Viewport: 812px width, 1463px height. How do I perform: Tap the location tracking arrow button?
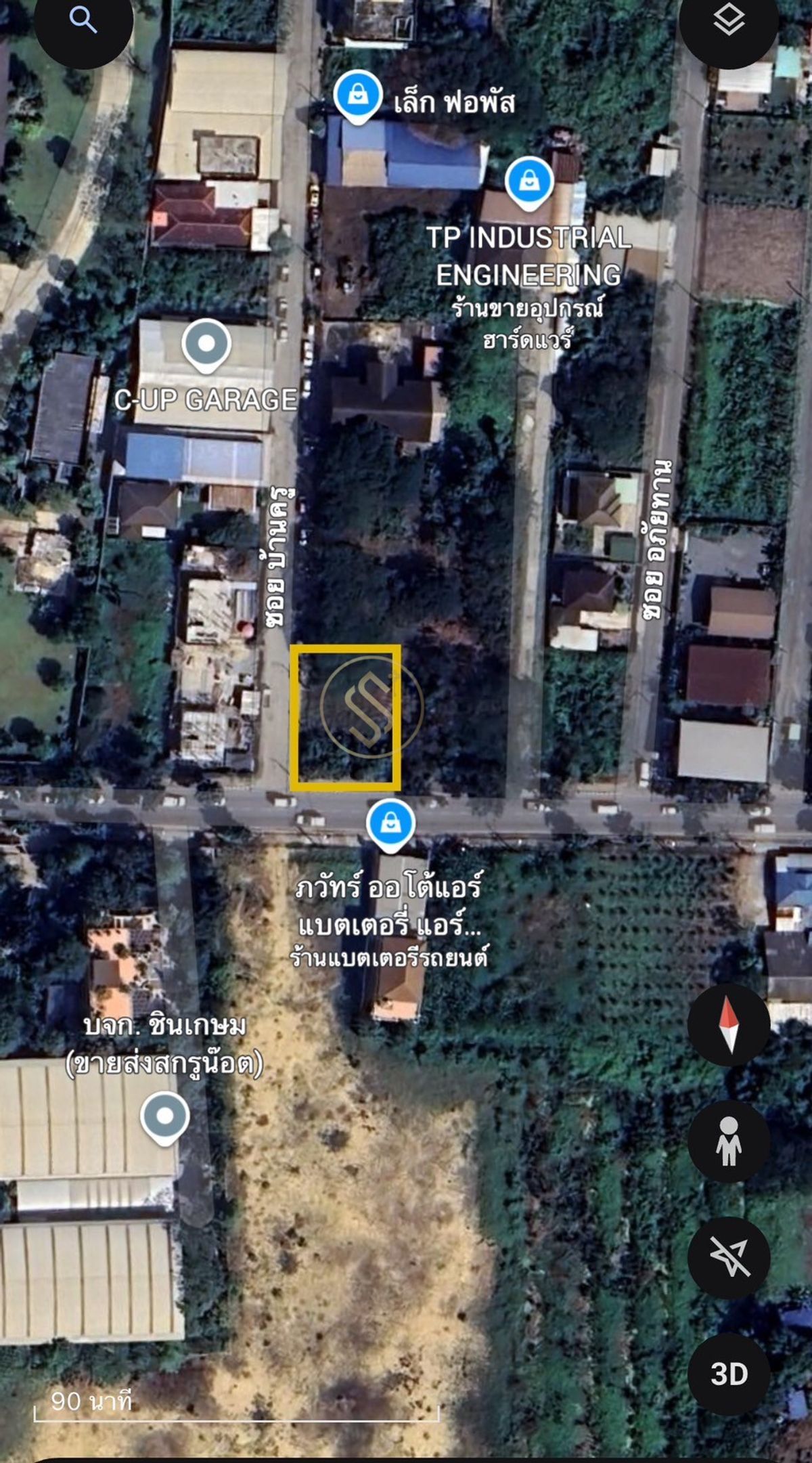coord(729,1257)
